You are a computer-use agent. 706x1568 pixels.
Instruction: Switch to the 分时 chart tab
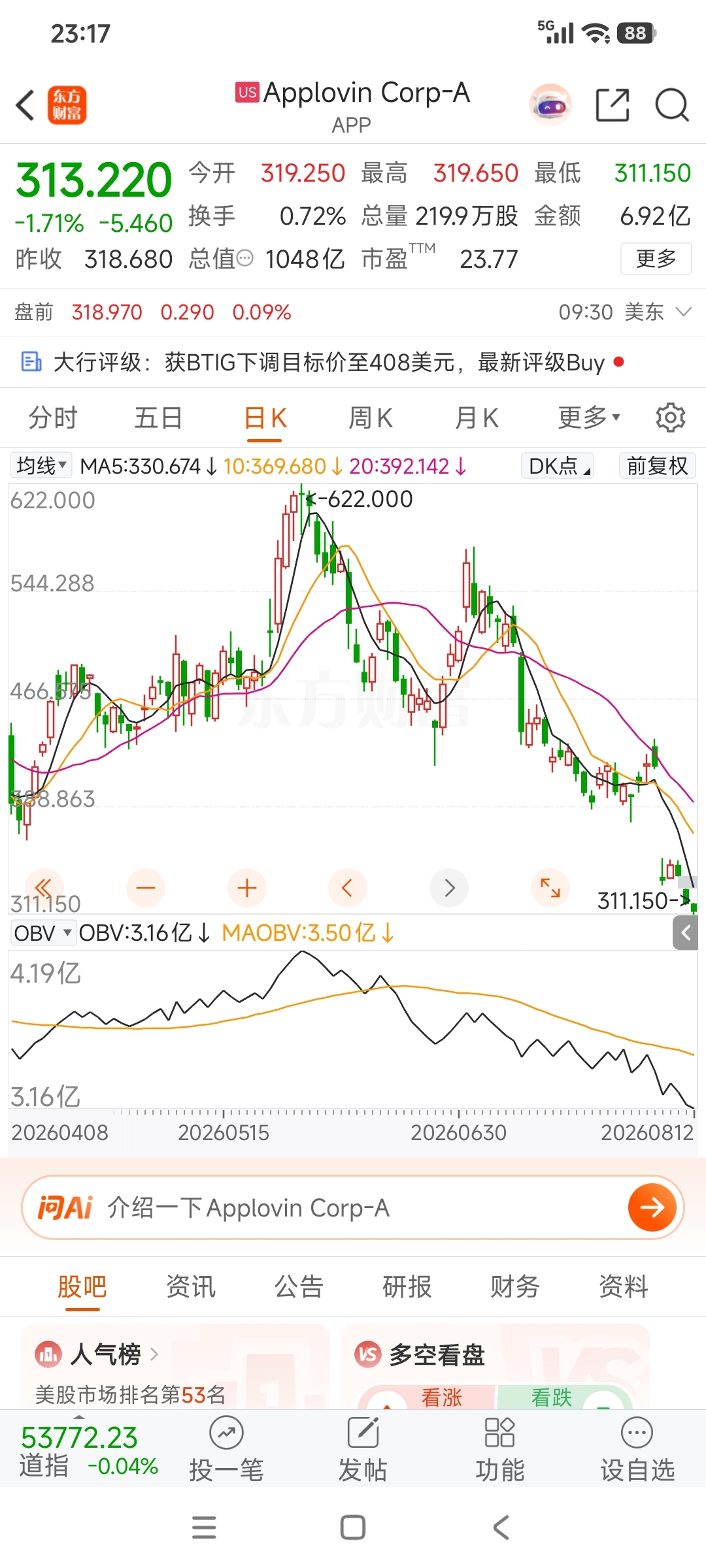(x=53, y=417)
